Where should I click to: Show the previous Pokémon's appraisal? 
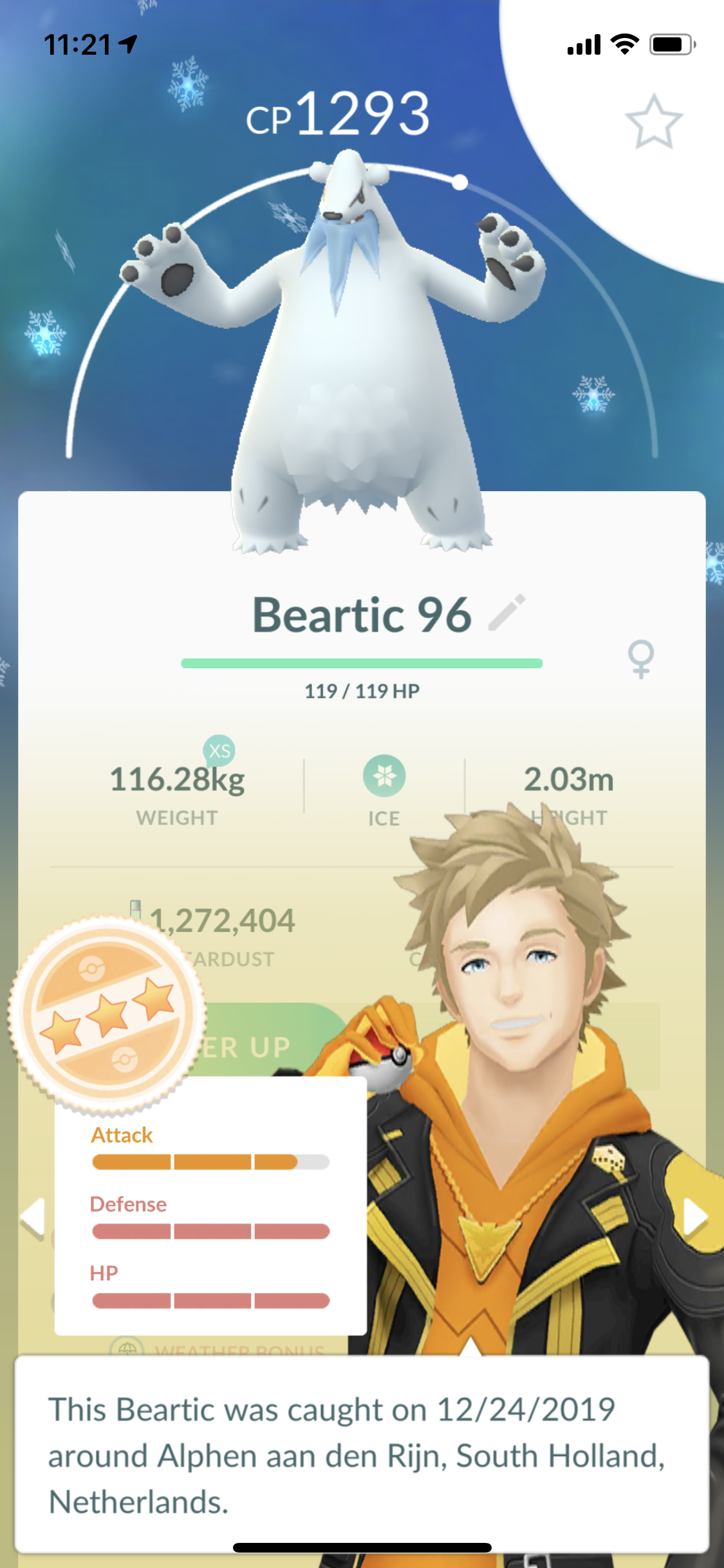(32, 1217)
